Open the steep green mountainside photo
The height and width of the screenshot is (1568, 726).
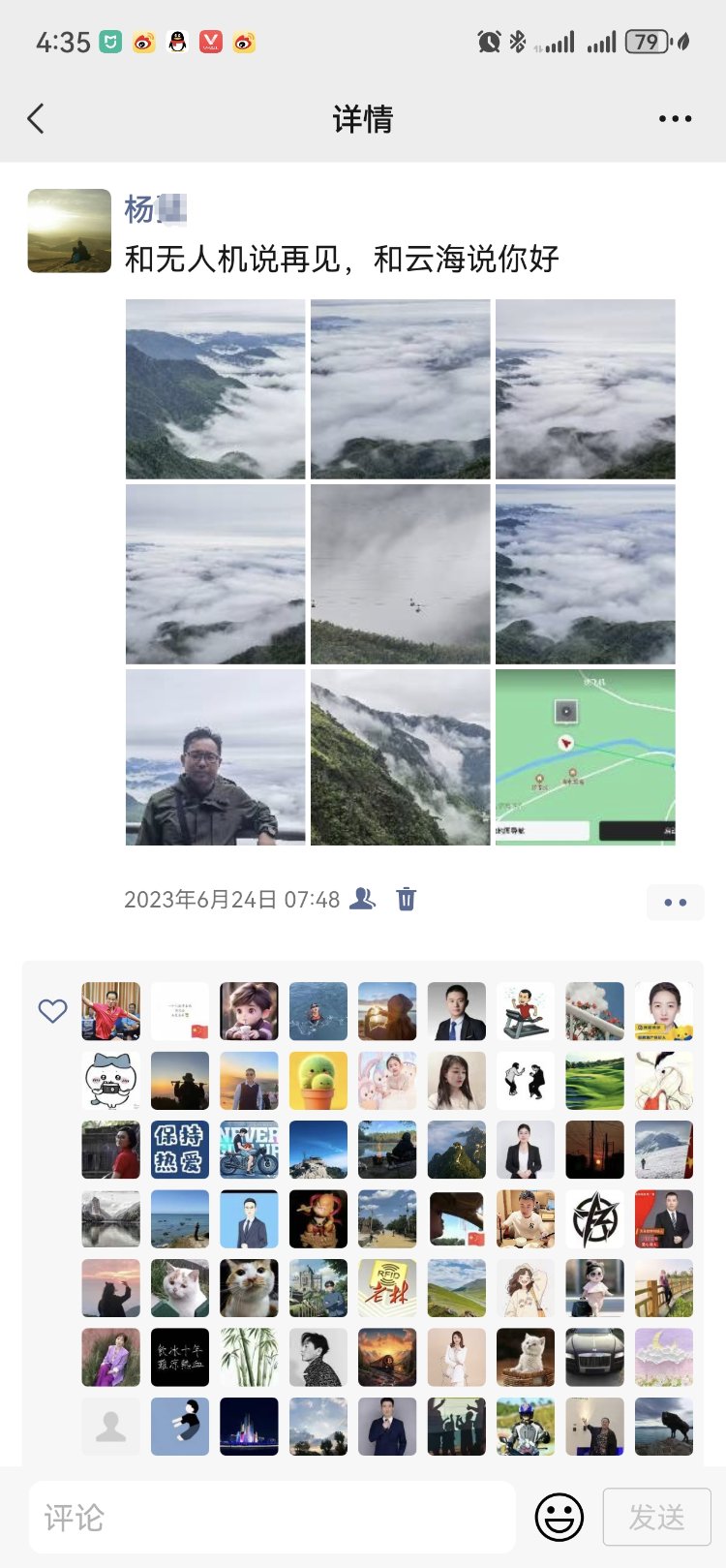[400, 757]
